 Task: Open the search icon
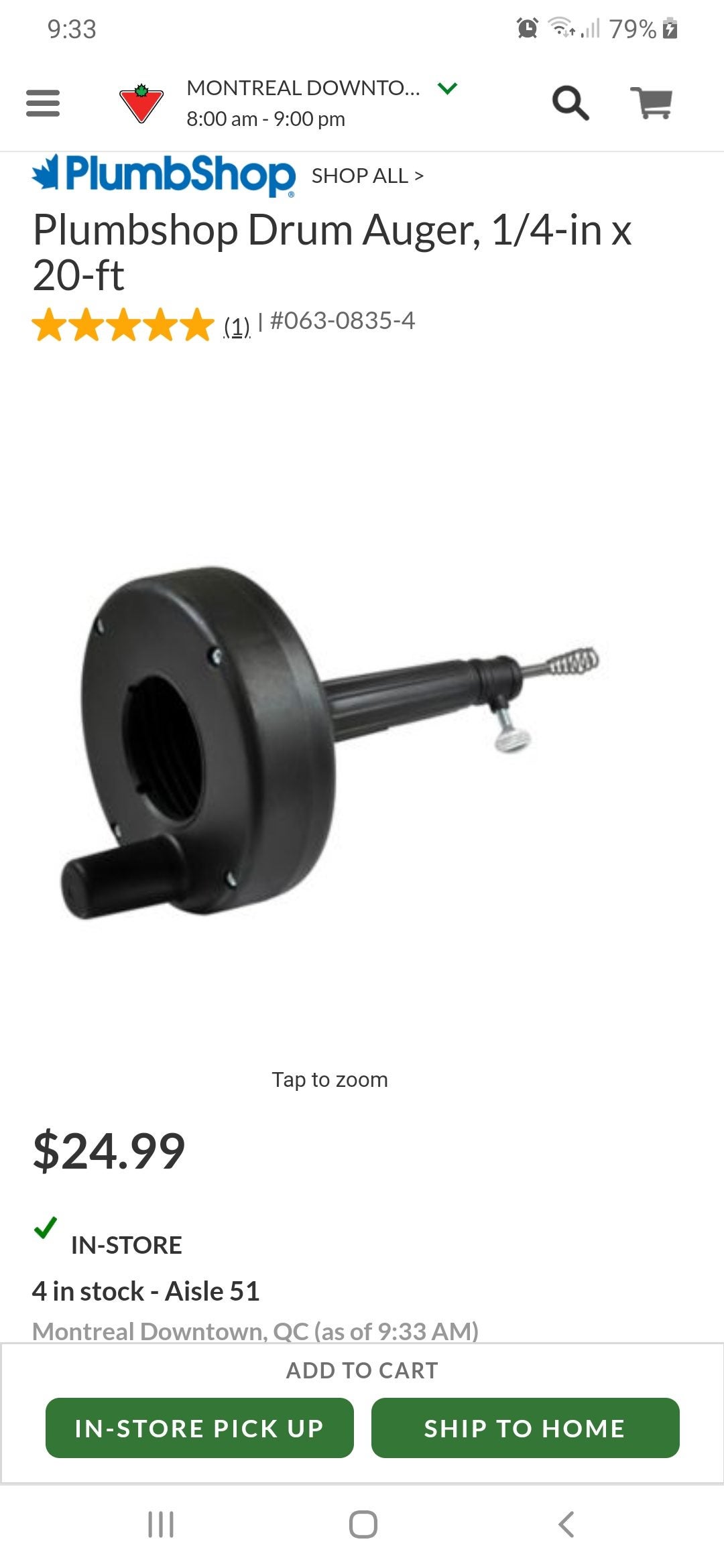pos(570,103)
